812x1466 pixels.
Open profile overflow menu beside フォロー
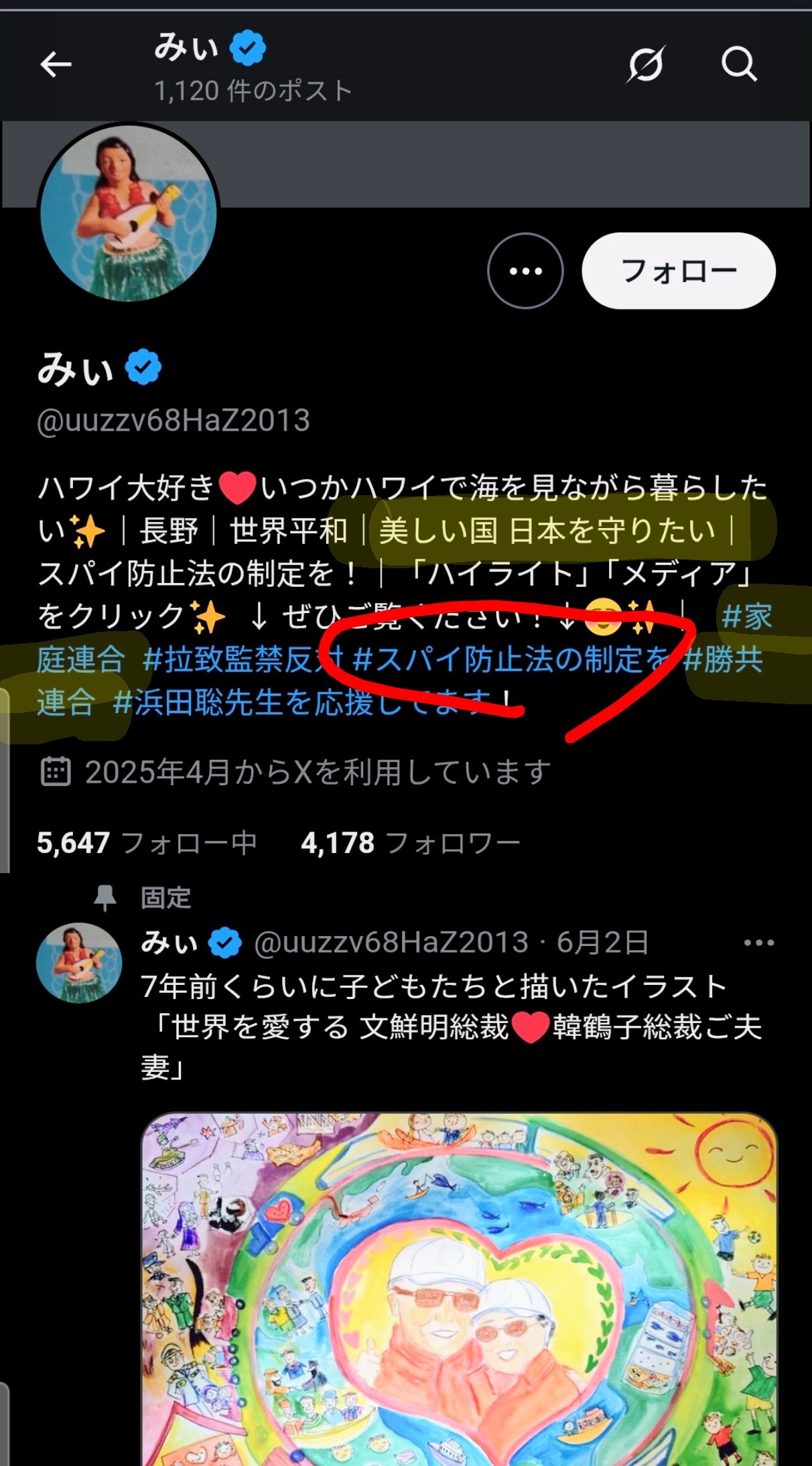point(525,271)
